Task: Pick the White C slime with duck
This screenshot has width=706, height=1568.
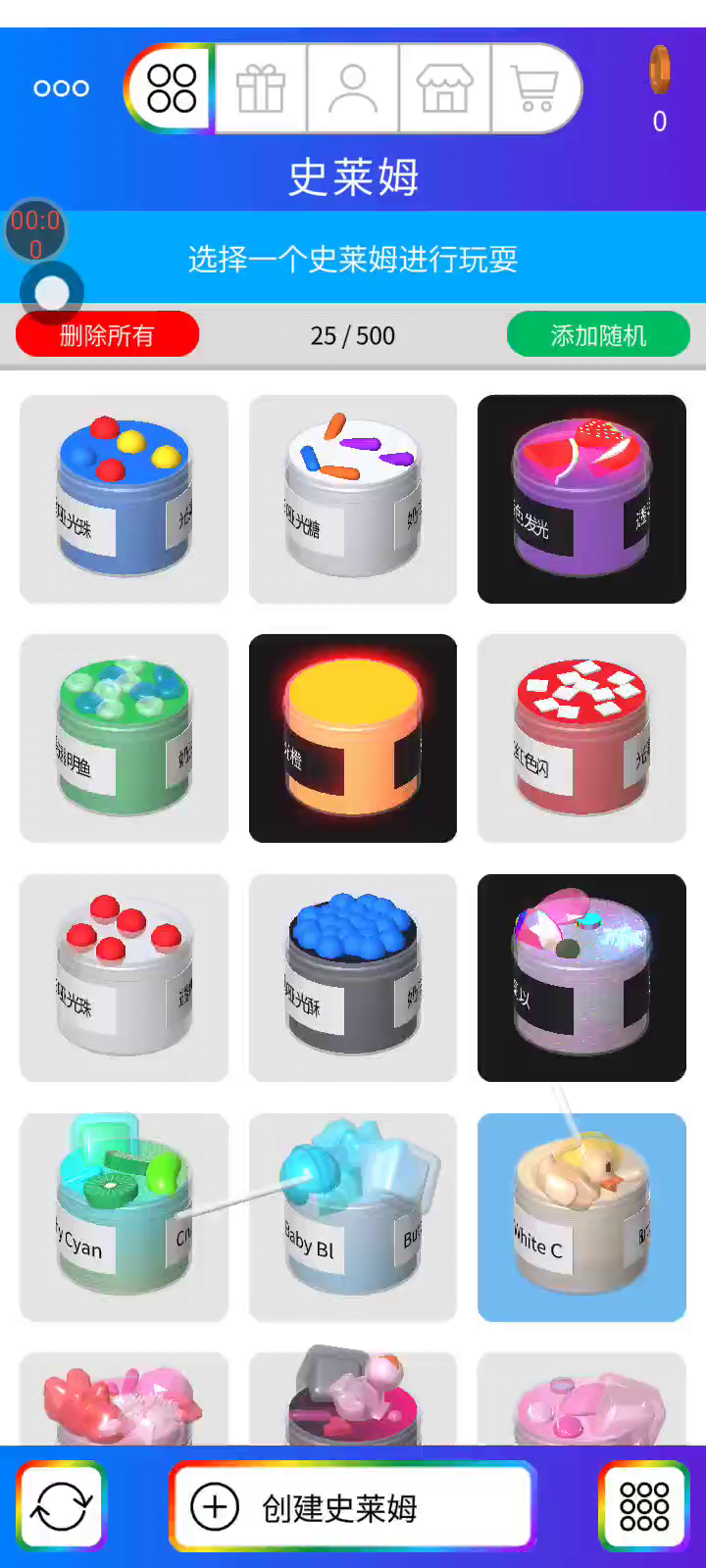Action: point(581,1217)
